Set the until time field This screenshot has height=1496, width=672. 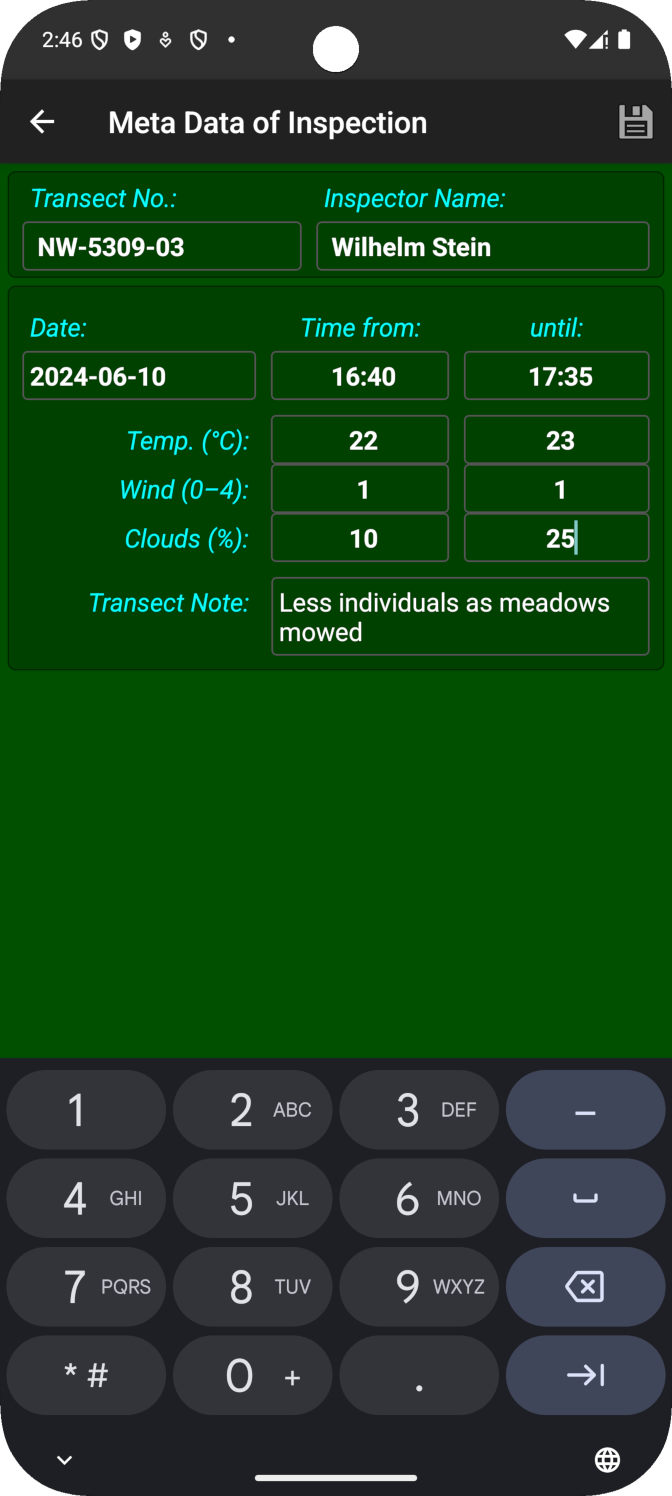[557, 376]
